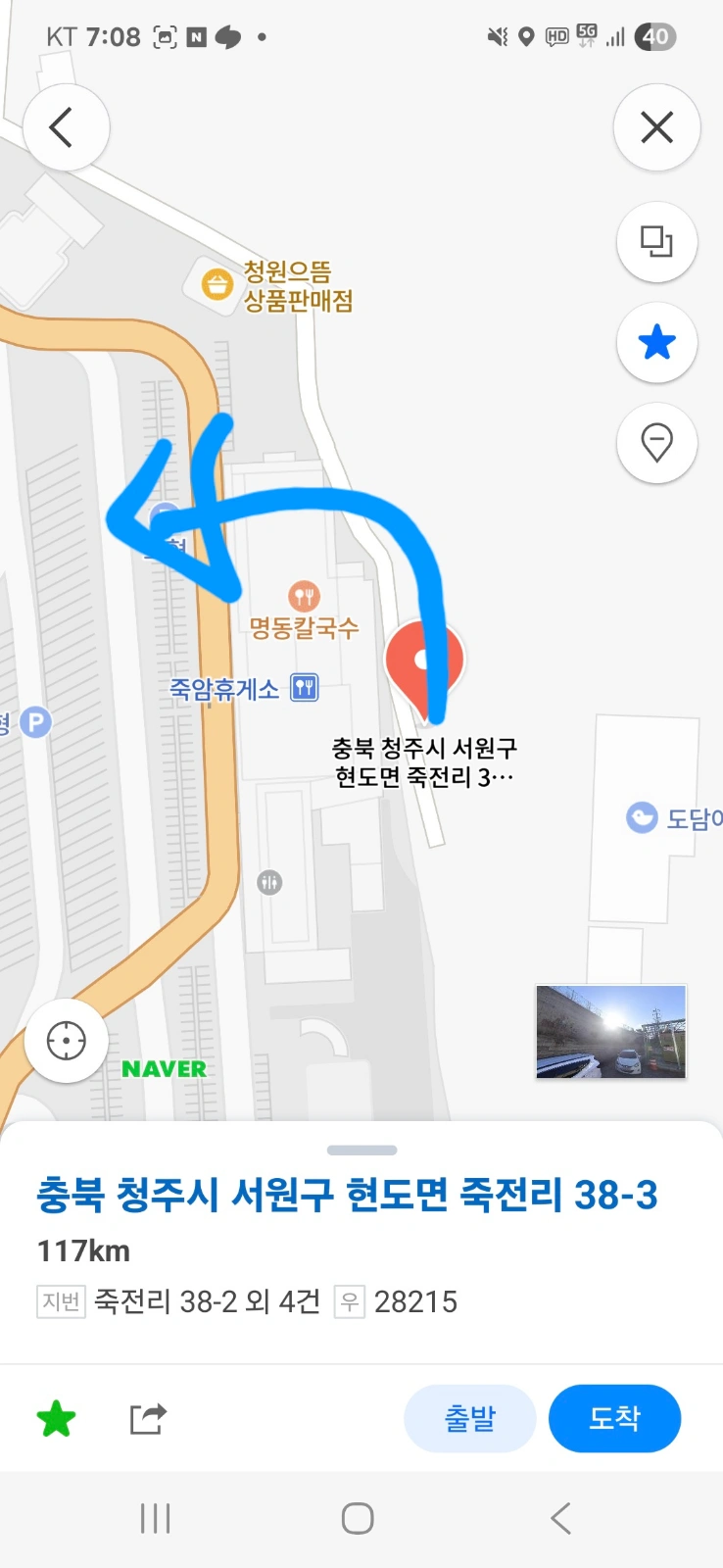Tap the location pin button on map
Screen dimensions: 723x1568
point(656,443)
